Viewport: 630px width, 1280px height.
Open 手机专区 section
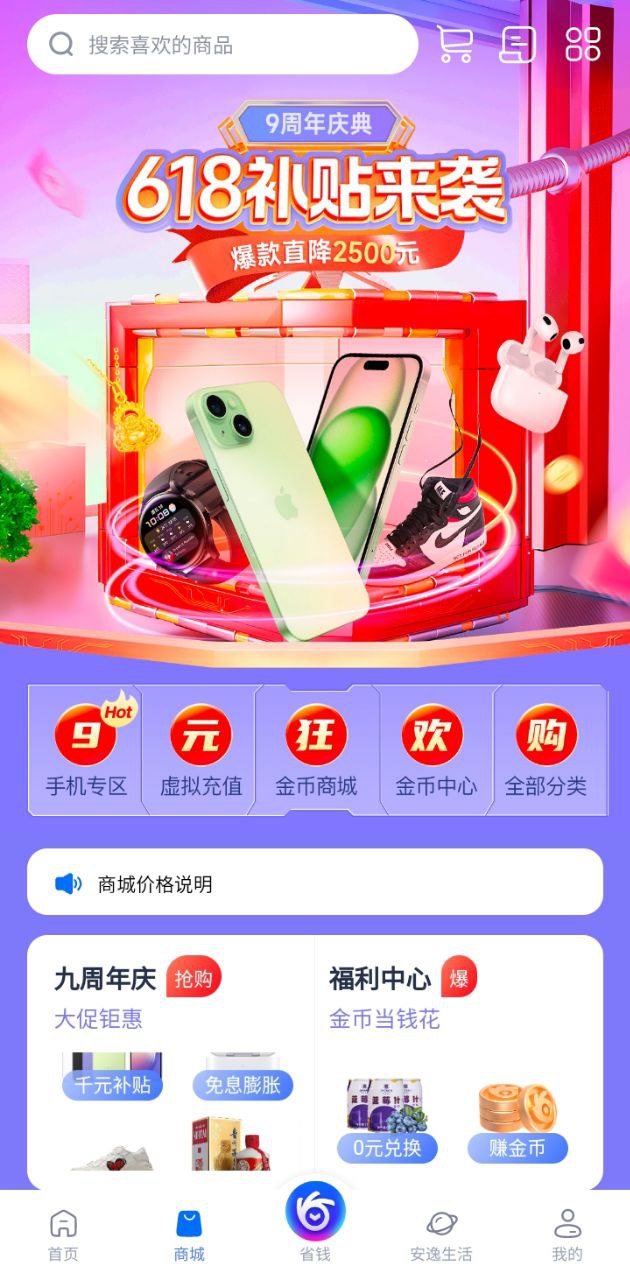tap(86, 751)
